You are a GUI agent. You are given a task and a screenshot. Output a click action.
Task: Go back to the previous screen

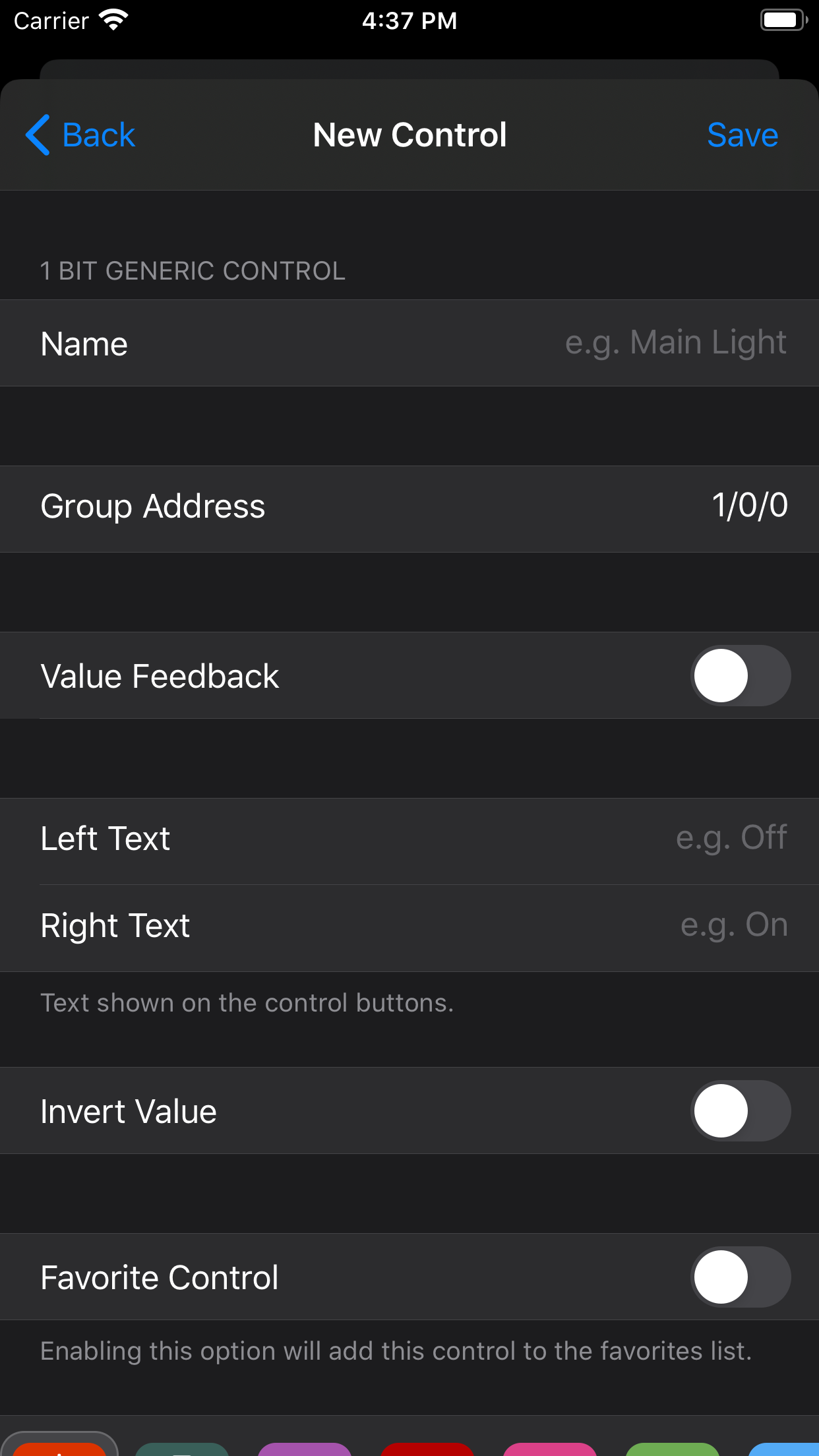click(x=80, y=135)
